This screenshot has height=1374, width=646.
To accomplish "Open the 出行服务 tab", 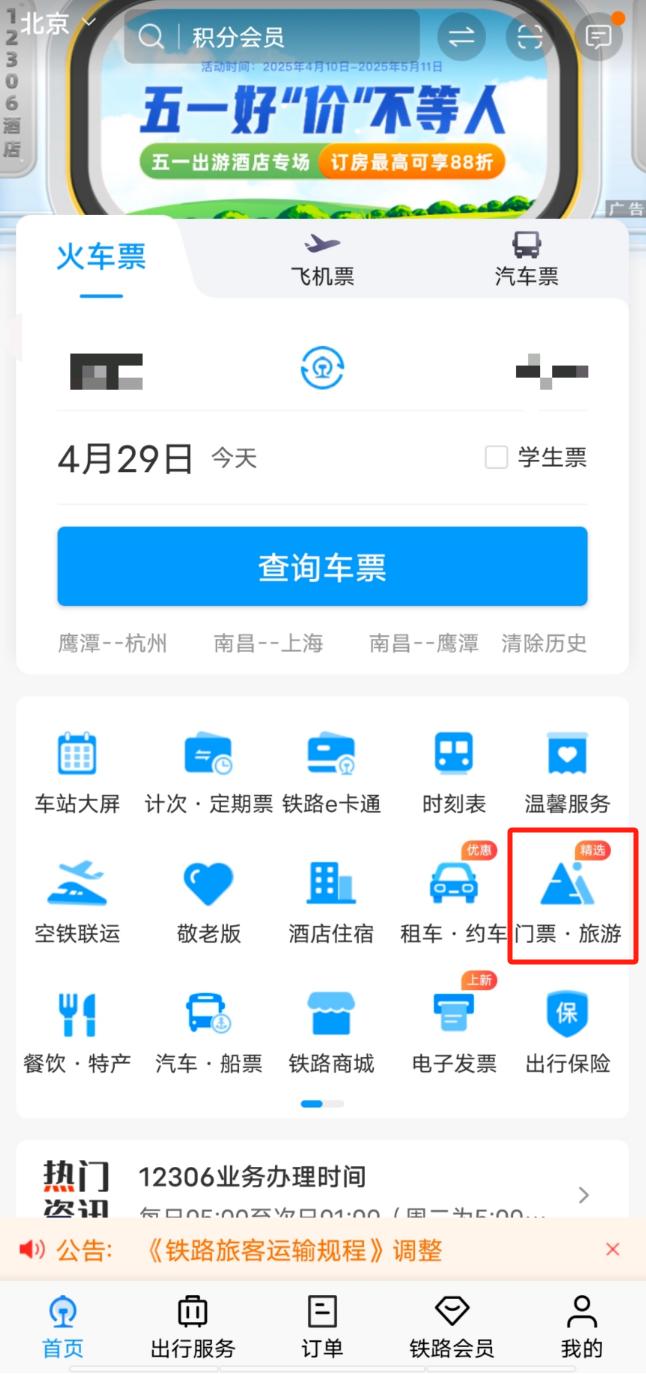I will [192, 1325].
